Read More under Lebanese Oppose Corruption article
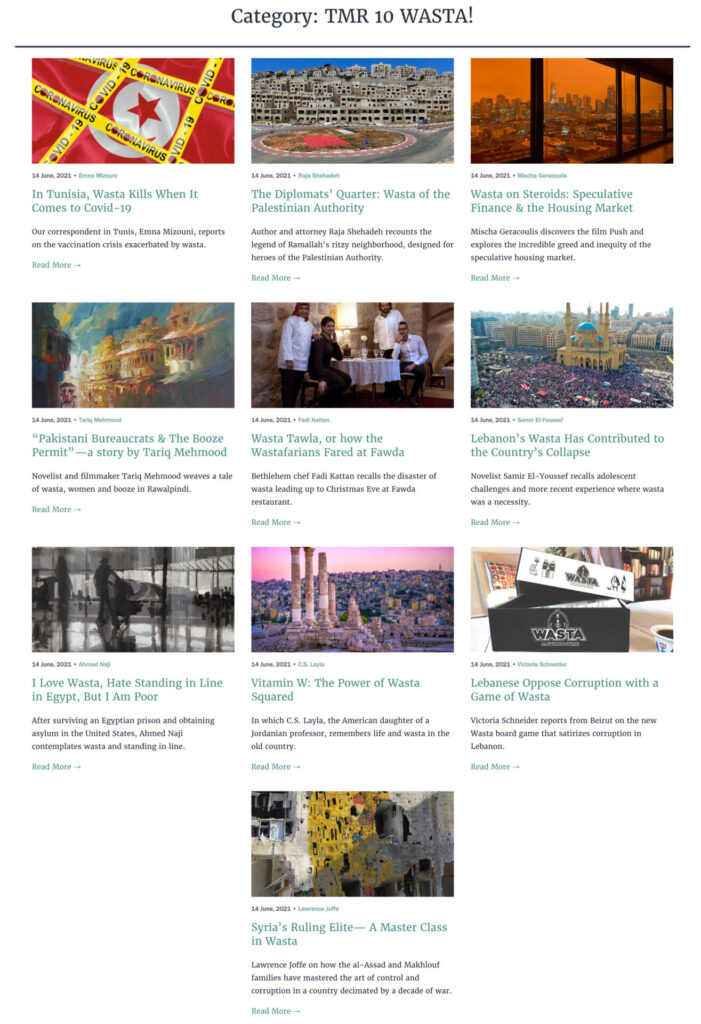This screenshot has width=701, height=1024. [x=495, y=767]
